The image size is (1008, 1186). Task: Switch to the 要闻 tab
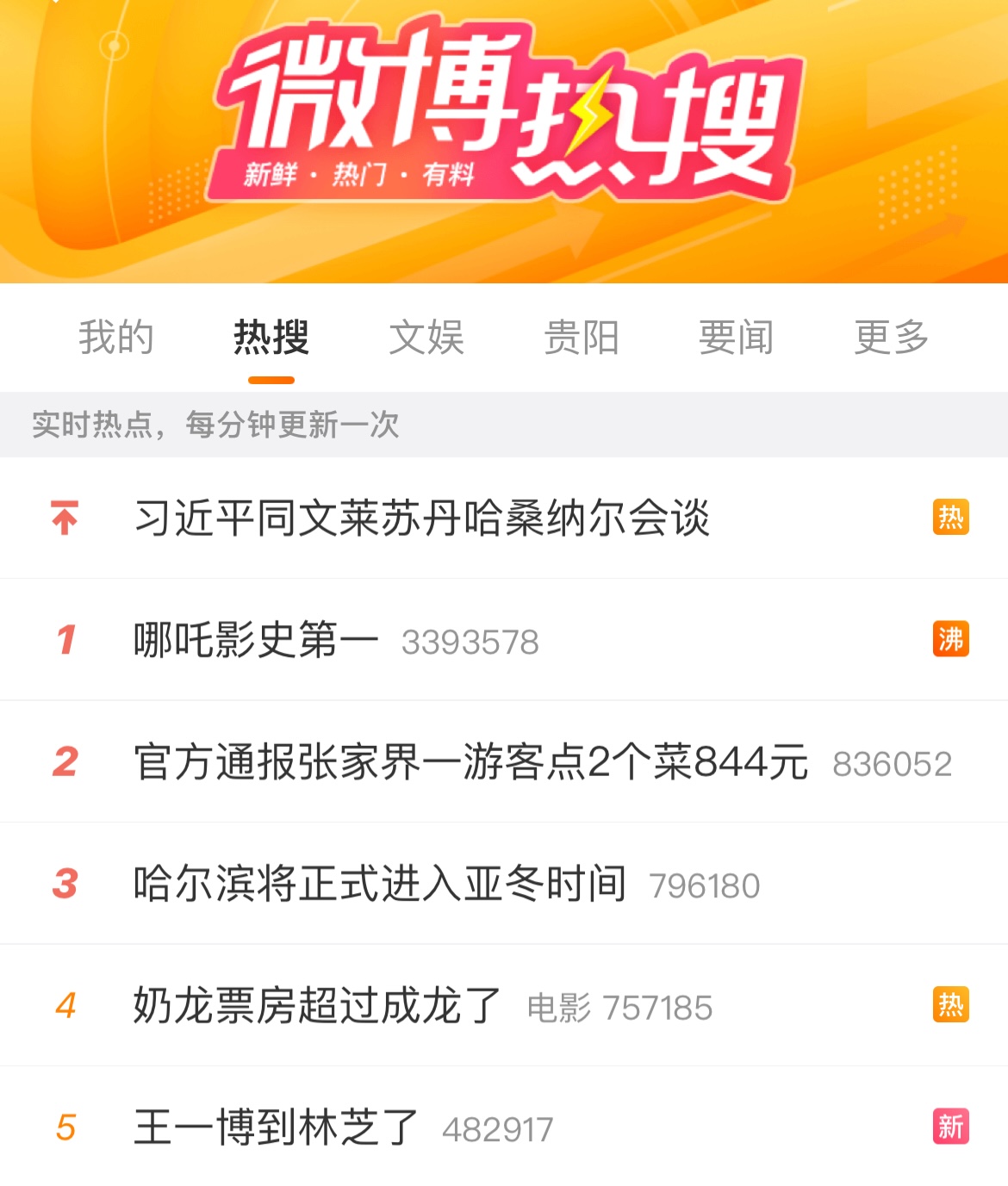[737, 337]
